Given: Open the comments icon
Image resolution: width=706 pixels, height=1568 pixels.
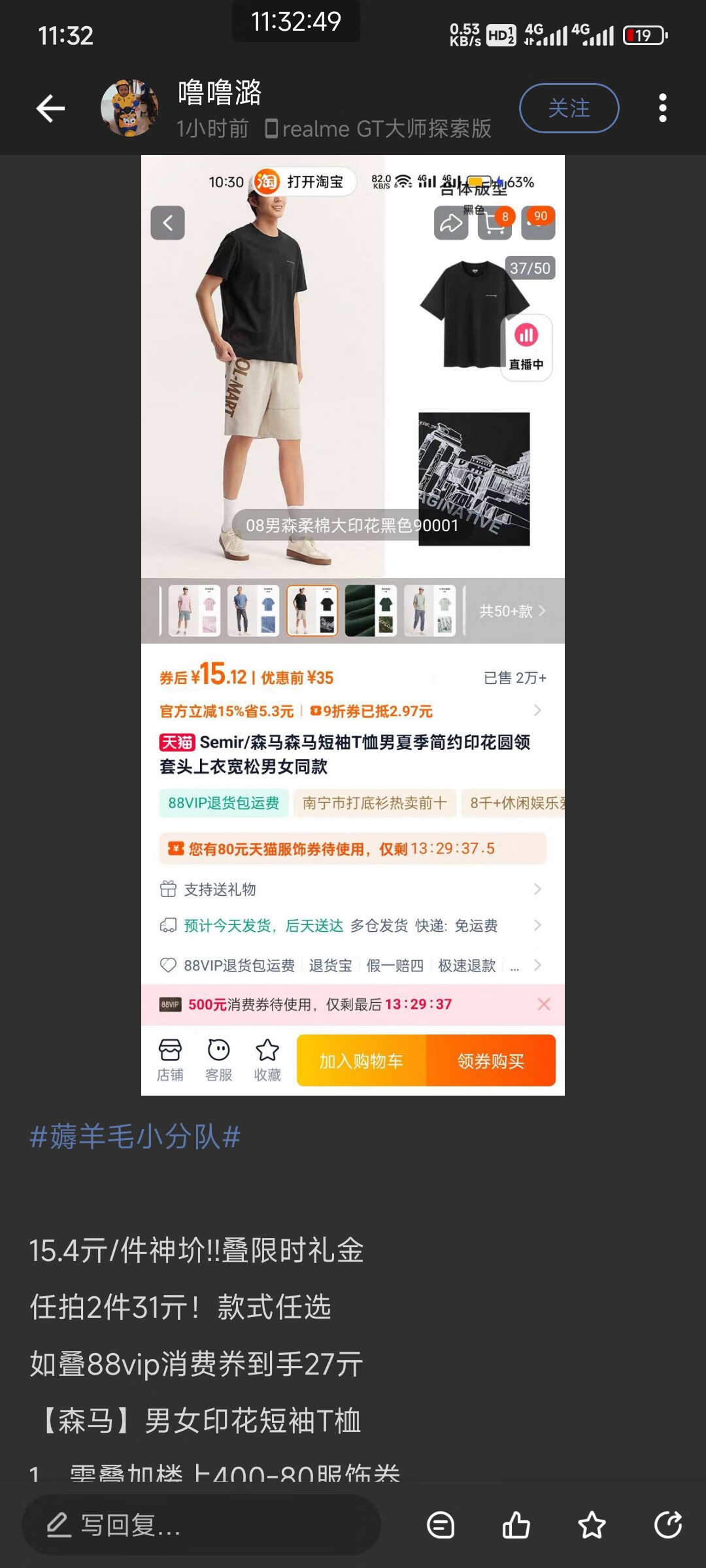Looking at the screenshot, I should click(441, 1526).
